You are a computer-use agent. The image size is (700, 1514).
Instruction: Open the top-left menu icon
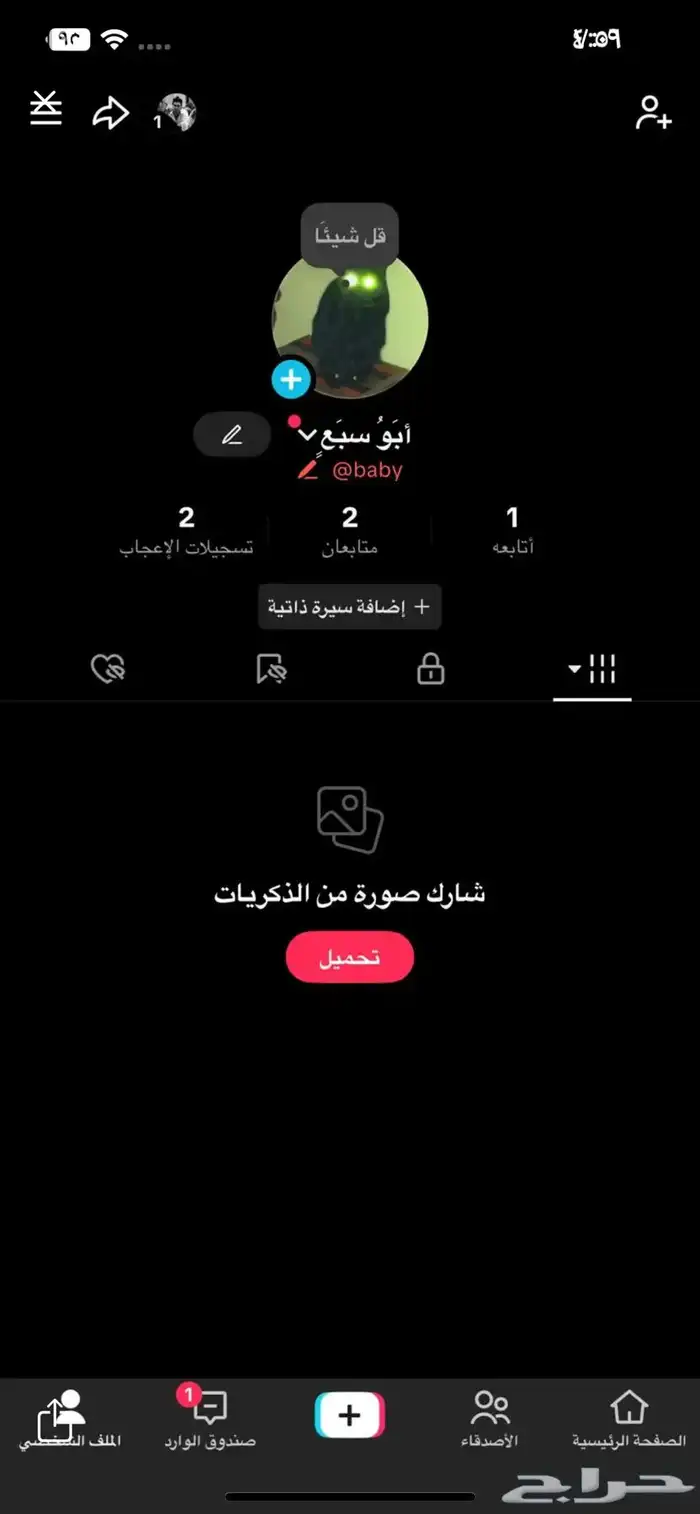46,110
